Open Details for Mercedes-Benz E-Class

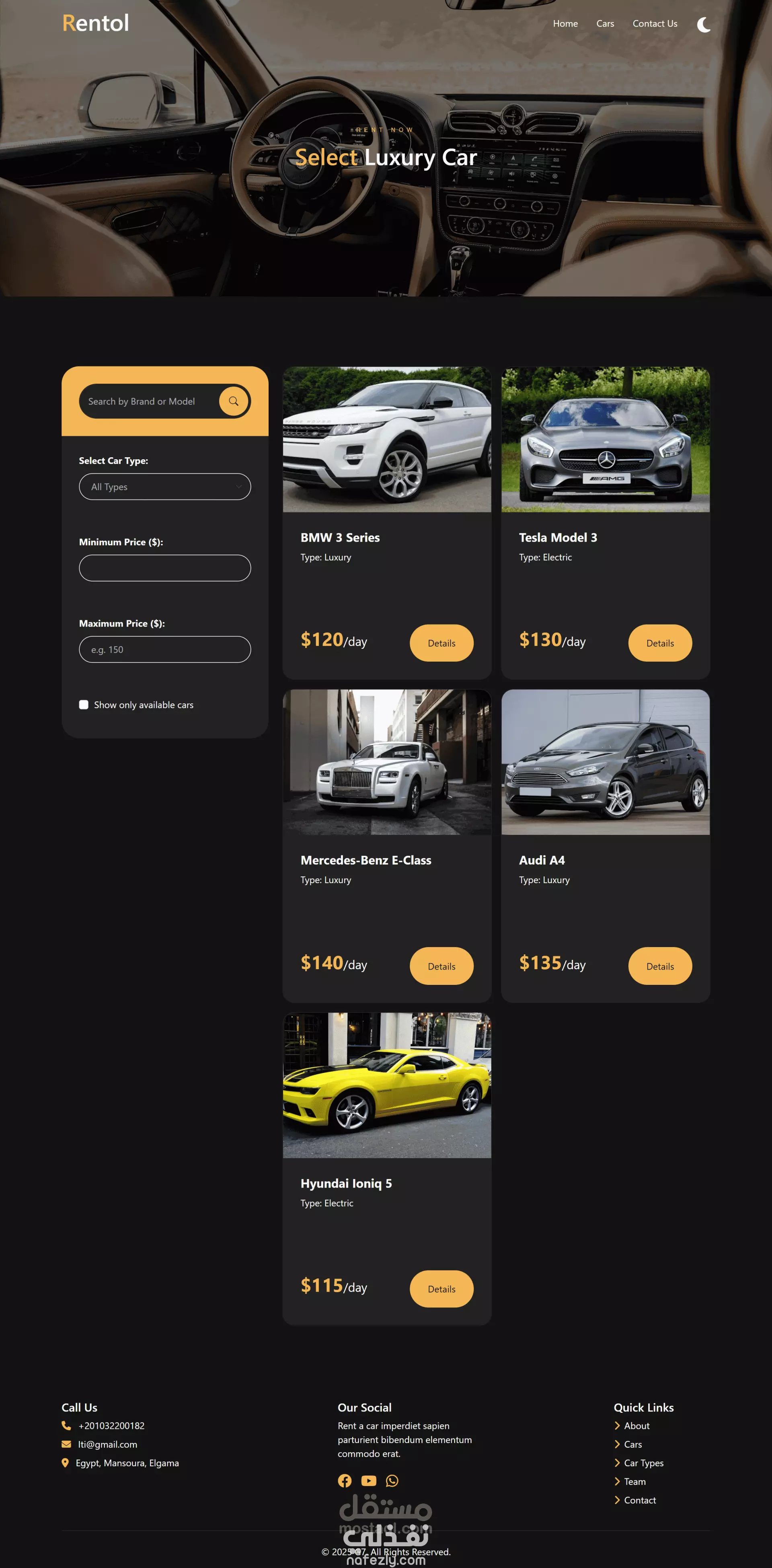[441, 966]
